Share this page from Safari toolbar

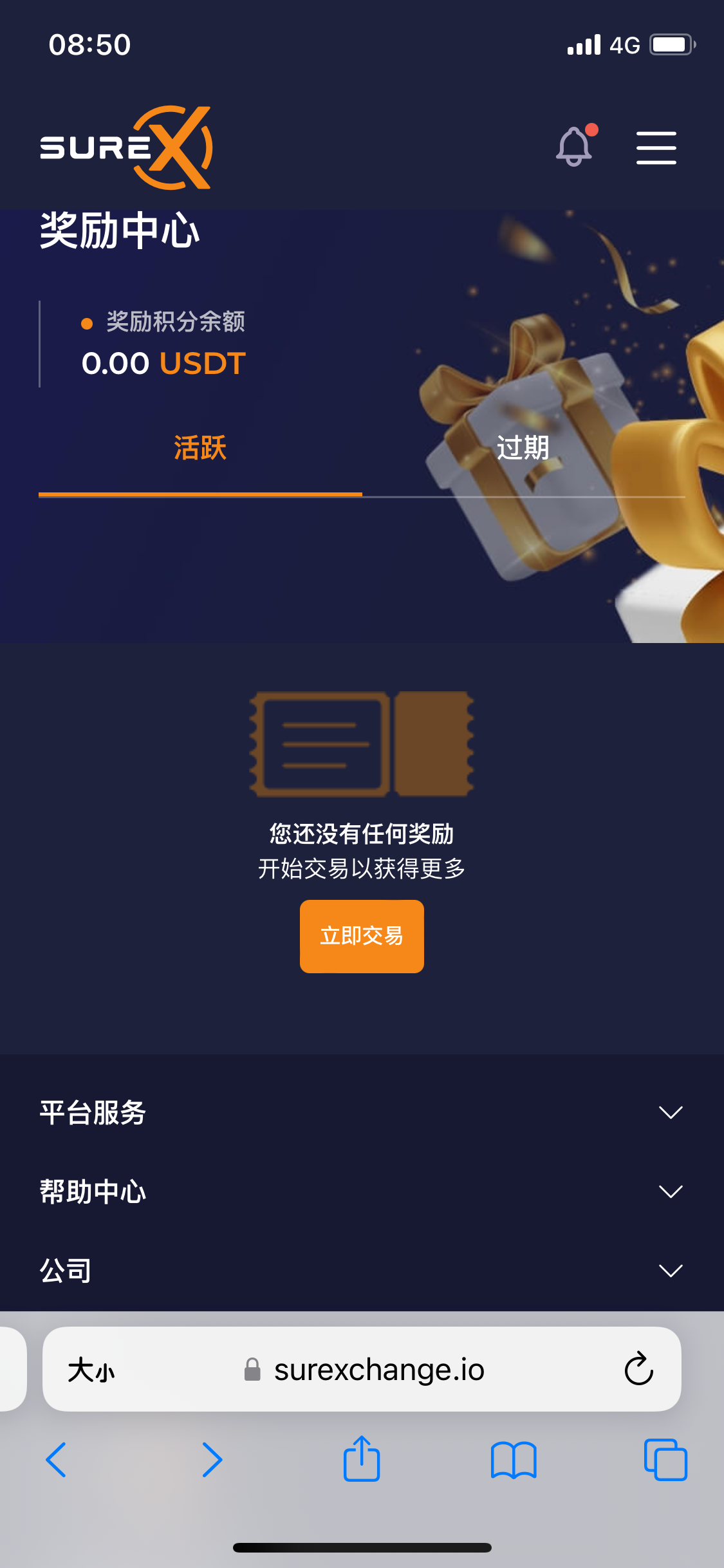[362, 1459]
